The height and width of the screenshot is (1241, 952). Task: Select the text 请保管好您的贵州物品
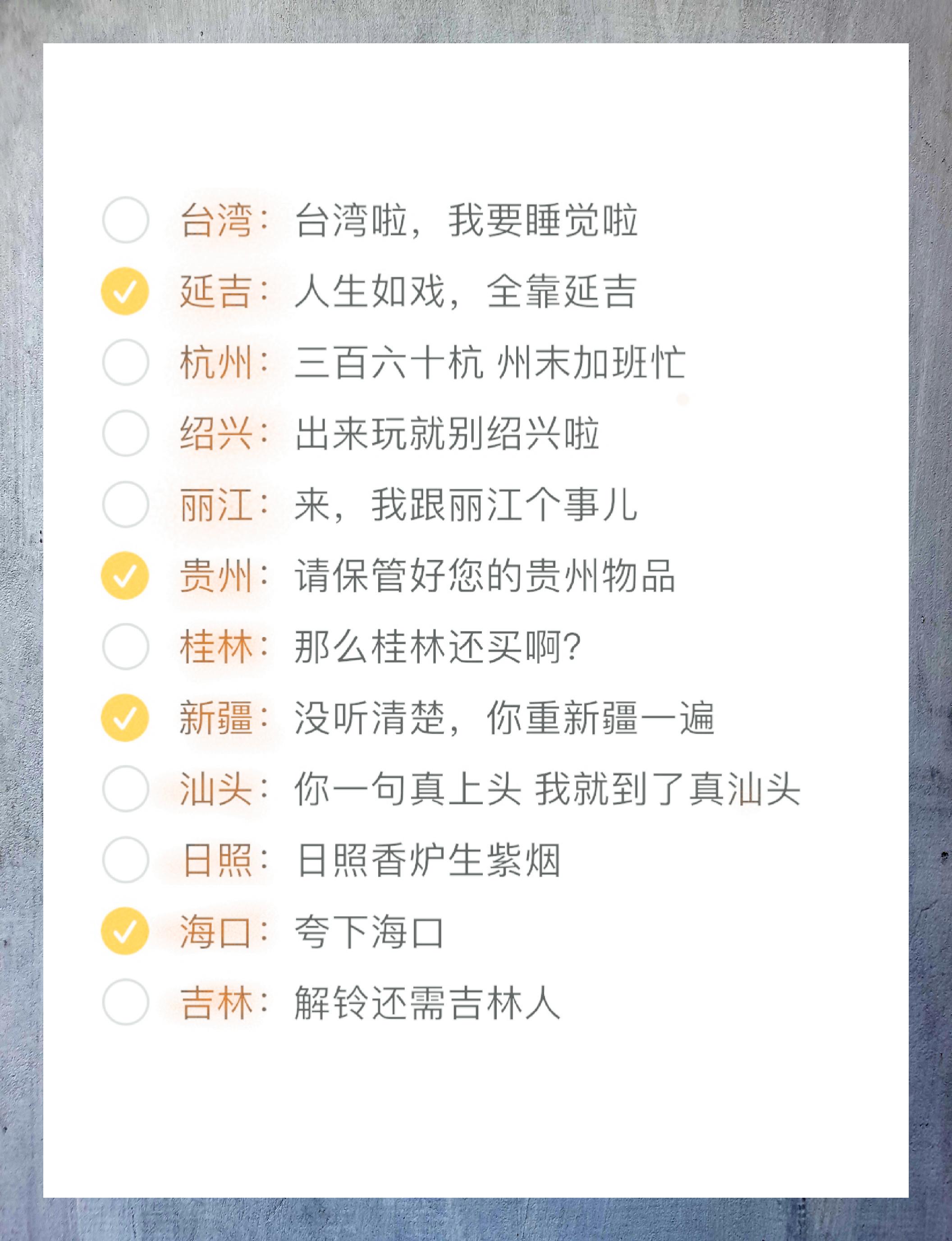point(487,577)
